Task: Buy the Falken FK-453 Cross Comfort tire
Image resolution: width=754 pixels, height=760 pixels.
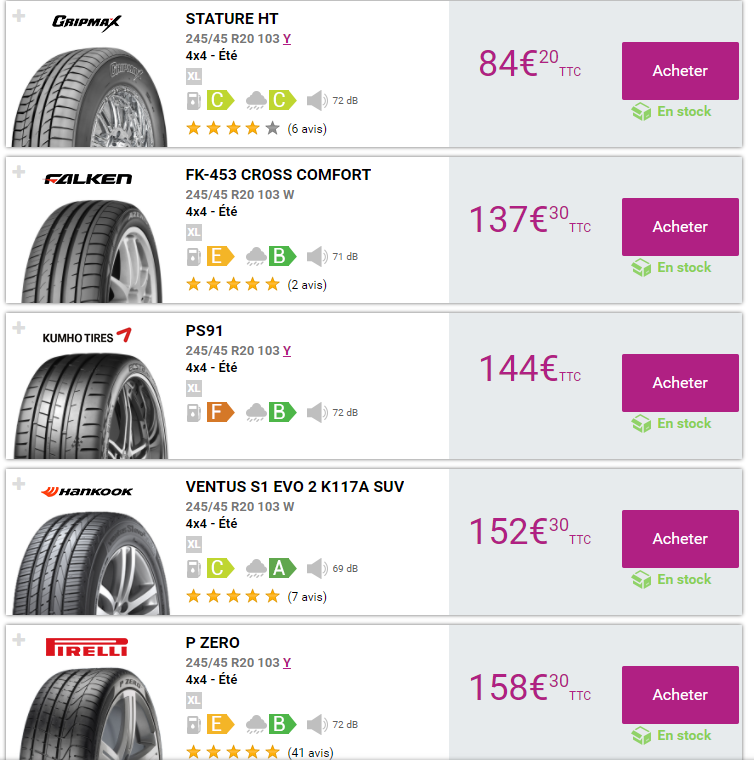Action: click(x=680, y=227)
